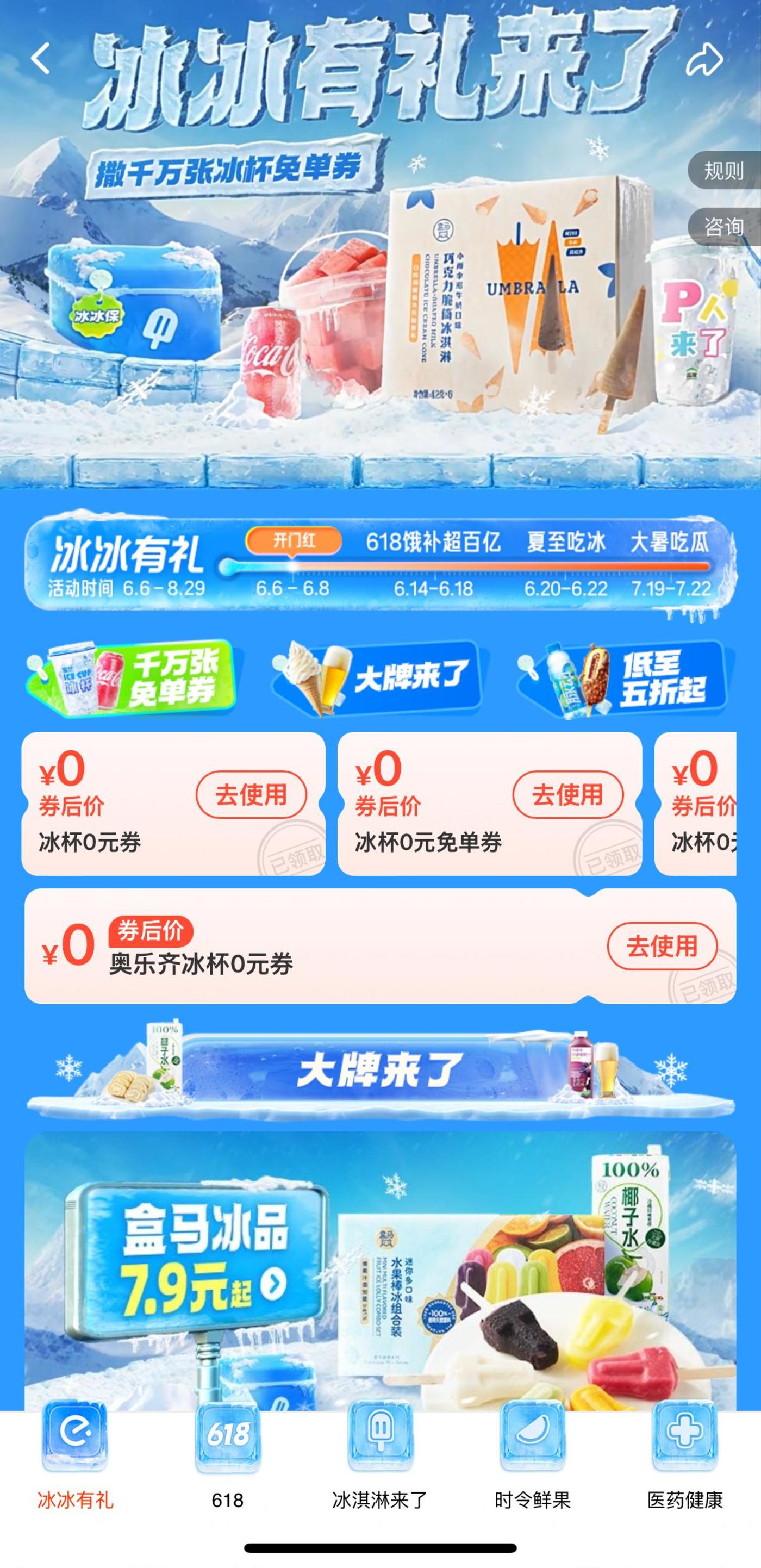Use the 奥乐齐冰杯0元券 coupon
Image resolution: width=761 pixels, height=1568 pixels.
(662, 946)
